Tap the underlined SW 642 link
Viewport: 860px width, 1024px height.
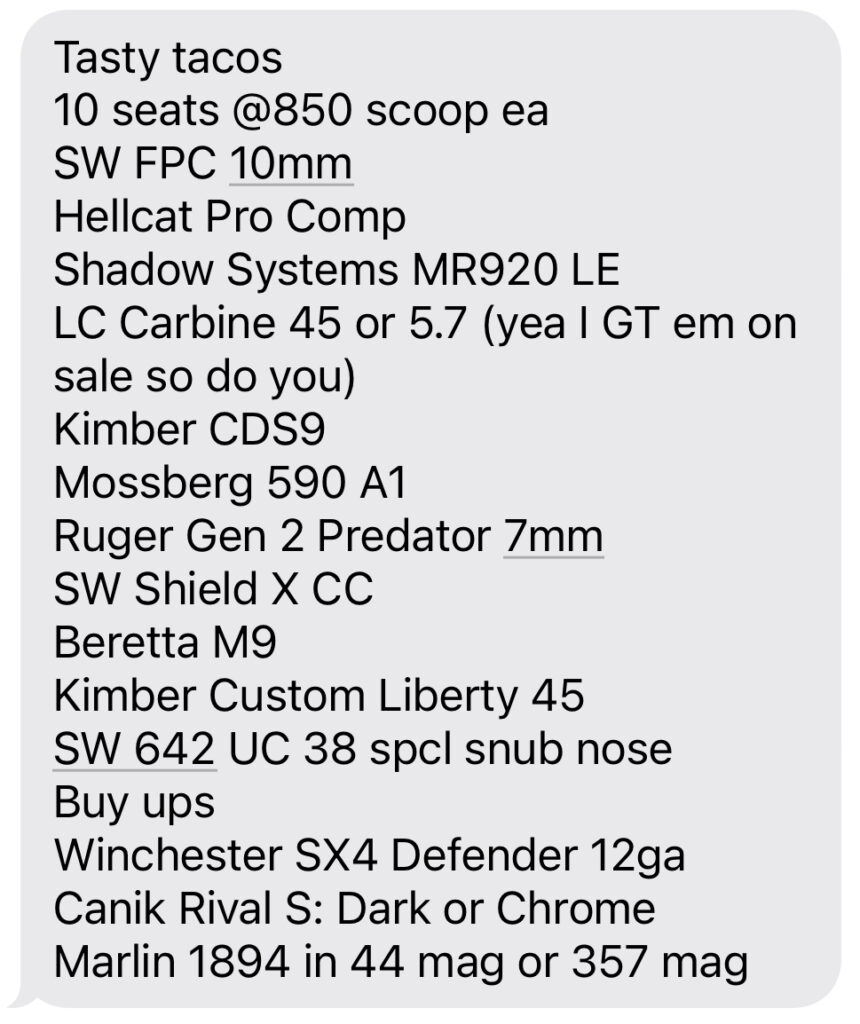tap(134, 748)
